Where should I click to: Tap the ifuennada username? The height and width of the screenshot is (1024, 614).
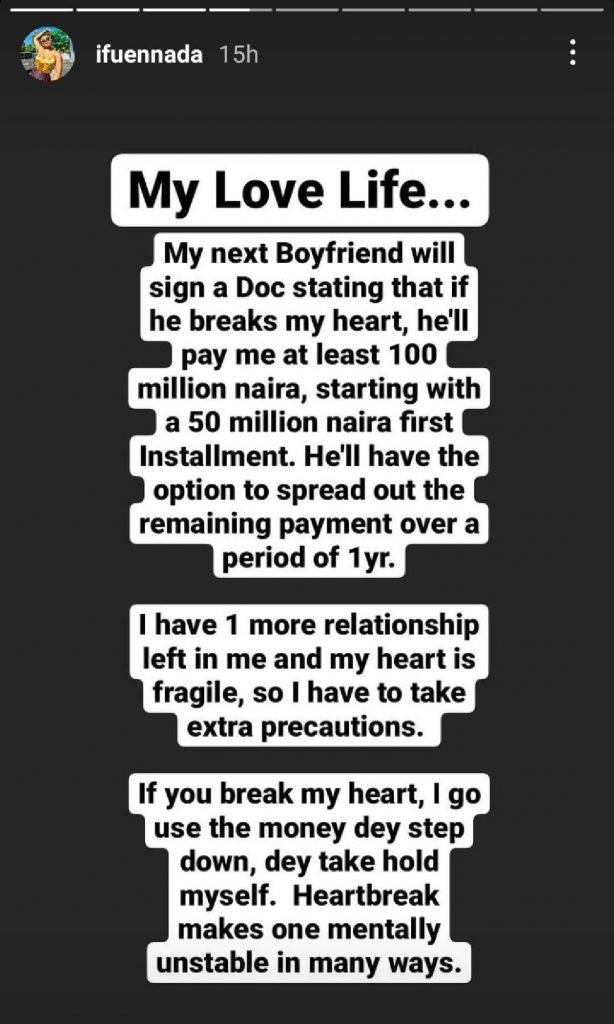coord(149,55)
